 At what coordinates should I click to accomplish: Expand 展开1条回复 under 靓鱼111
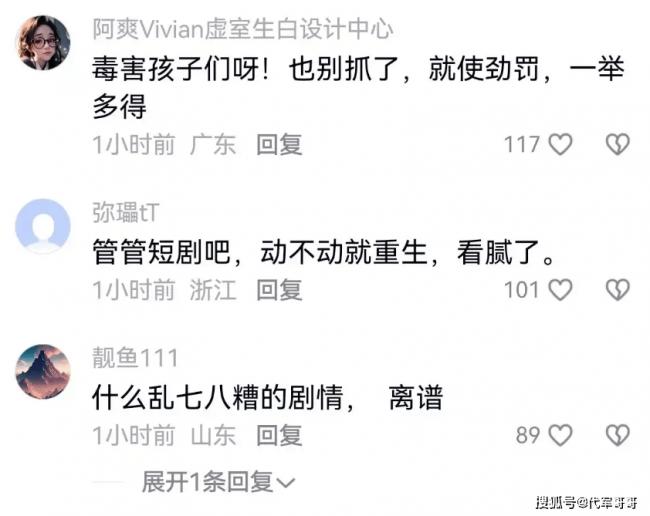[218, 483]
